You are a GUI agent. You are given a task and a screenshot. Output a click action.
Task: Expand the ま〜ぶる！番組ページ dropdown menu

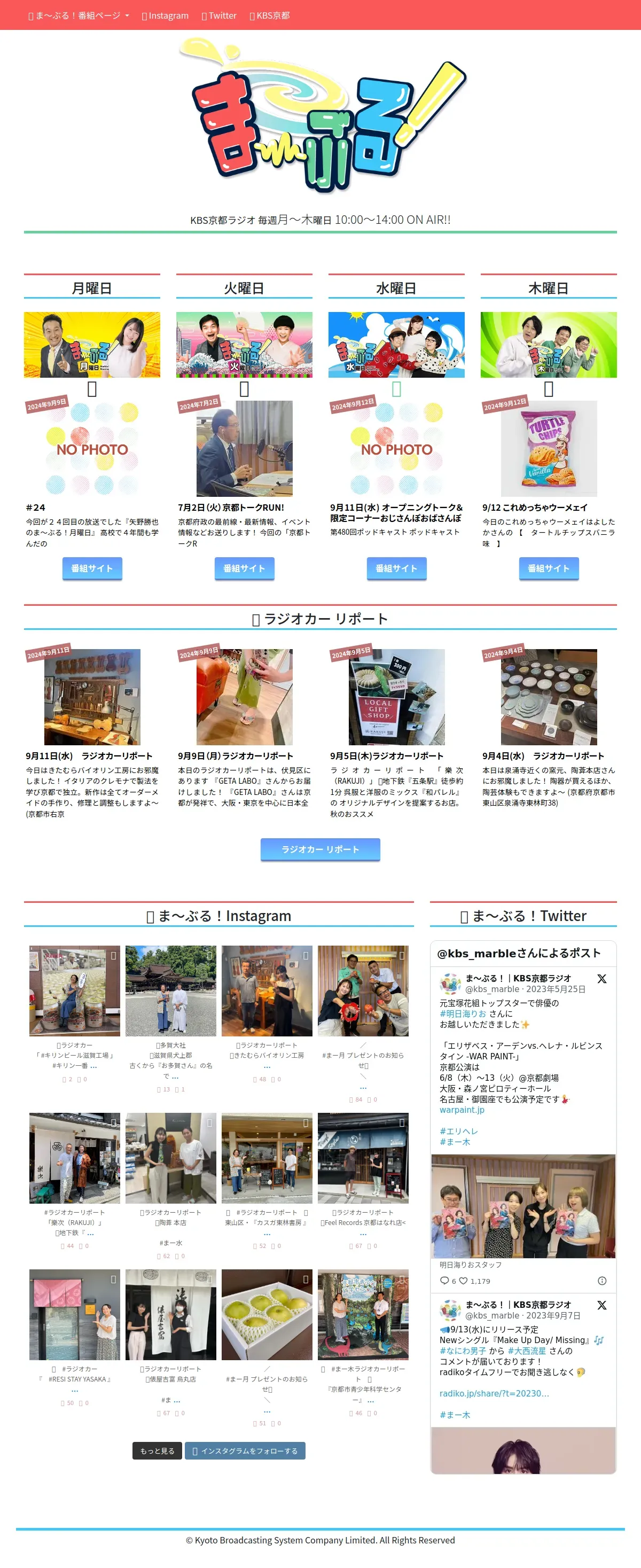[79, 16]
